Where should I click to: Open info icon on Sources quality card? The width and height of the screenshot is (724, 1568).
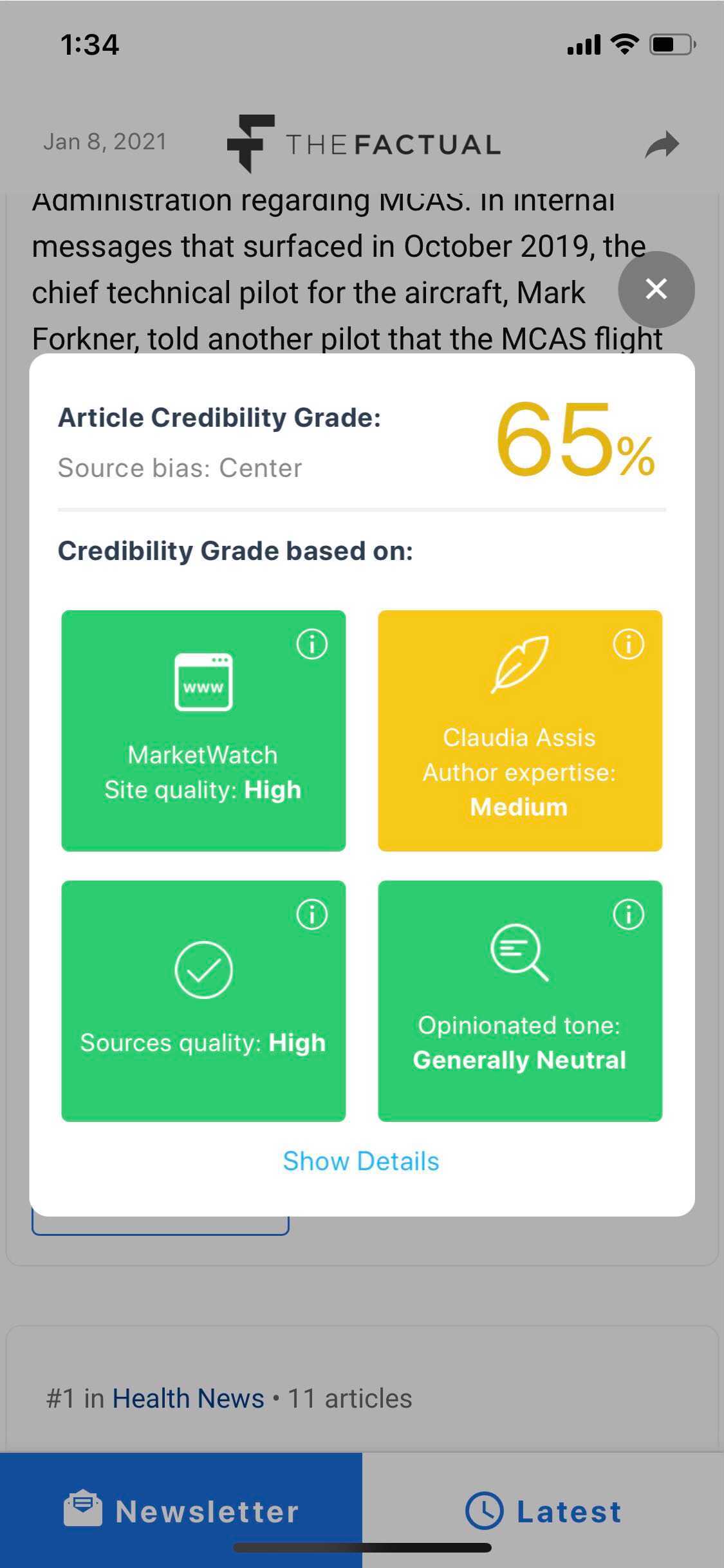point(312,914)
